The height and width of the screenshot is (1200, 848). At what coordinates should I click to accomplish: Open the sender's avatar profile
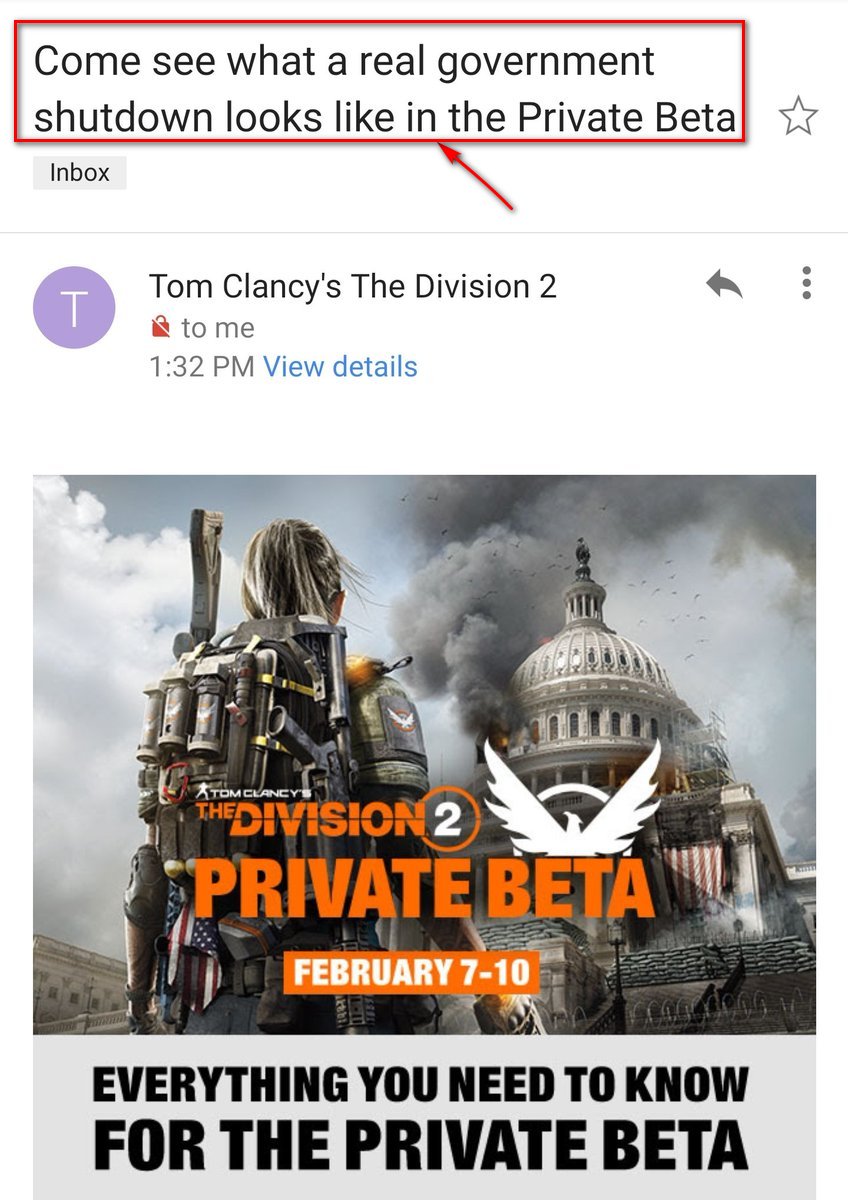pyautogui.click(x=74, y=308)
